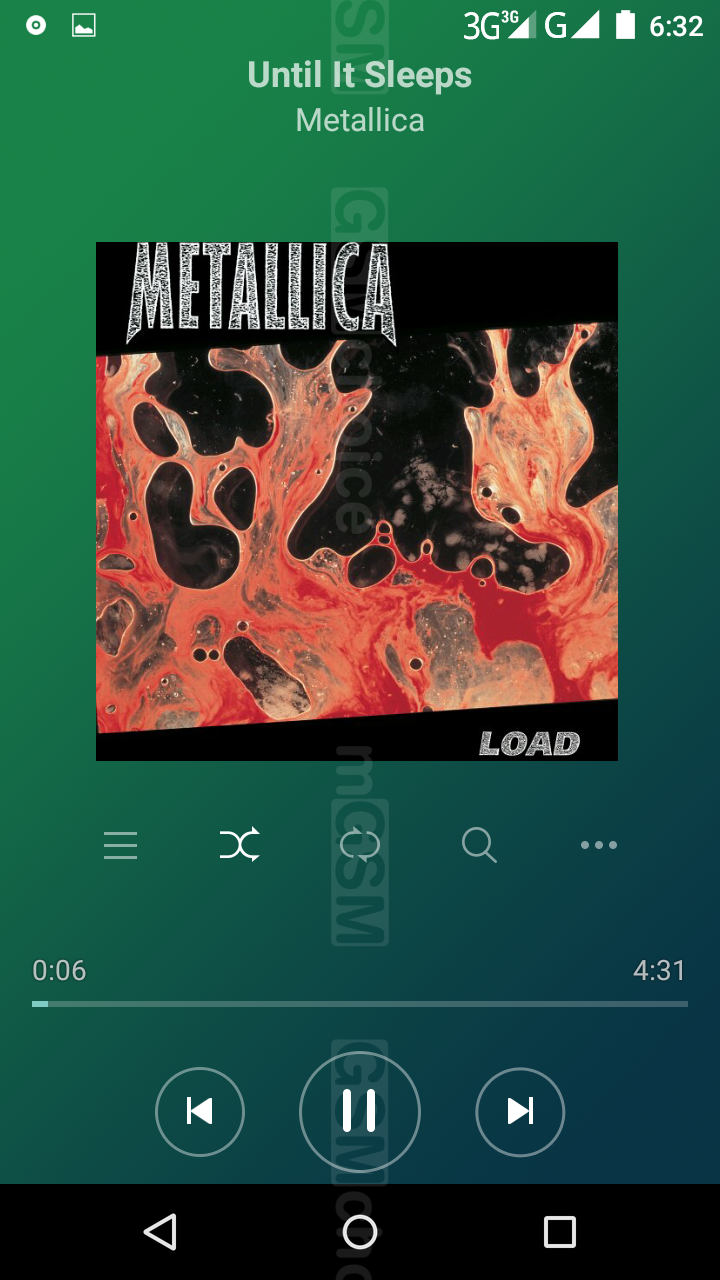
Task: Toggle repeat mode
Action: [360, 846]
